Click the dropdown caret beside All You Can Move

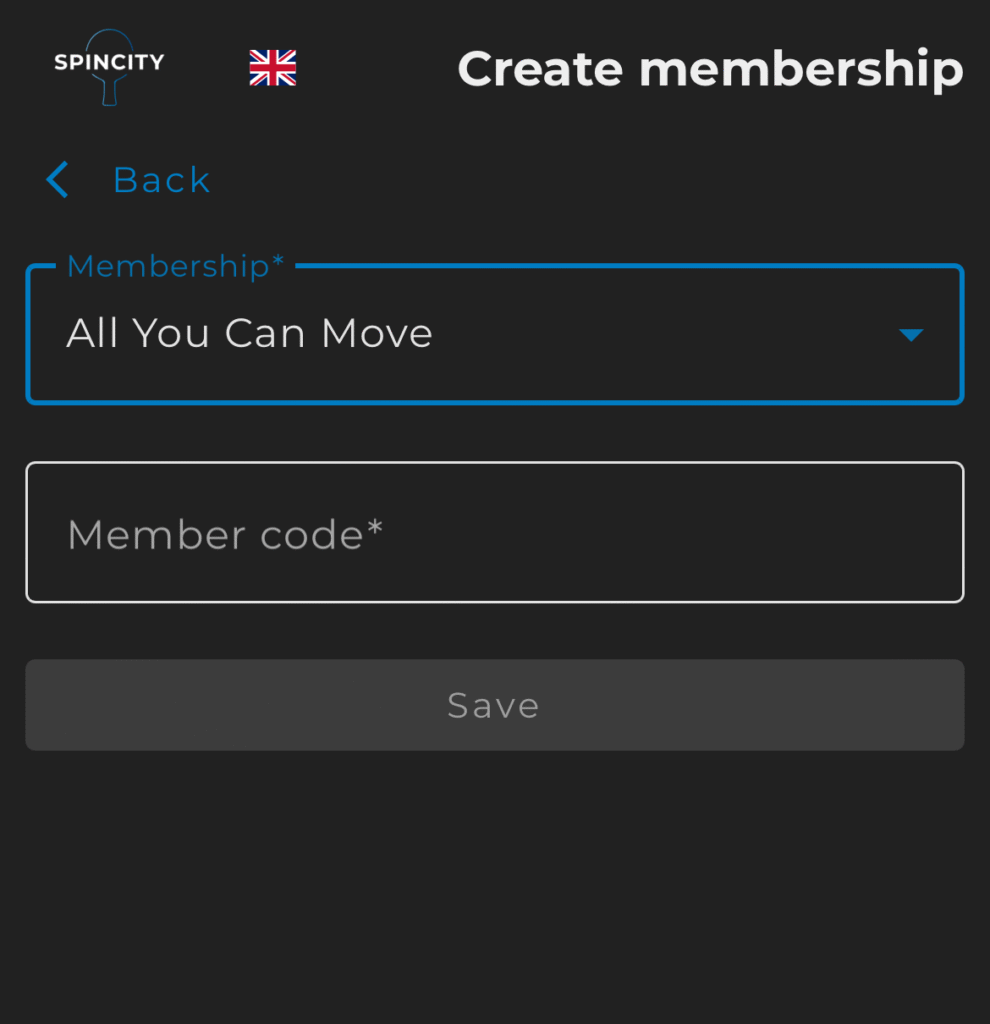pyautogui.click(x=911, y=335)
